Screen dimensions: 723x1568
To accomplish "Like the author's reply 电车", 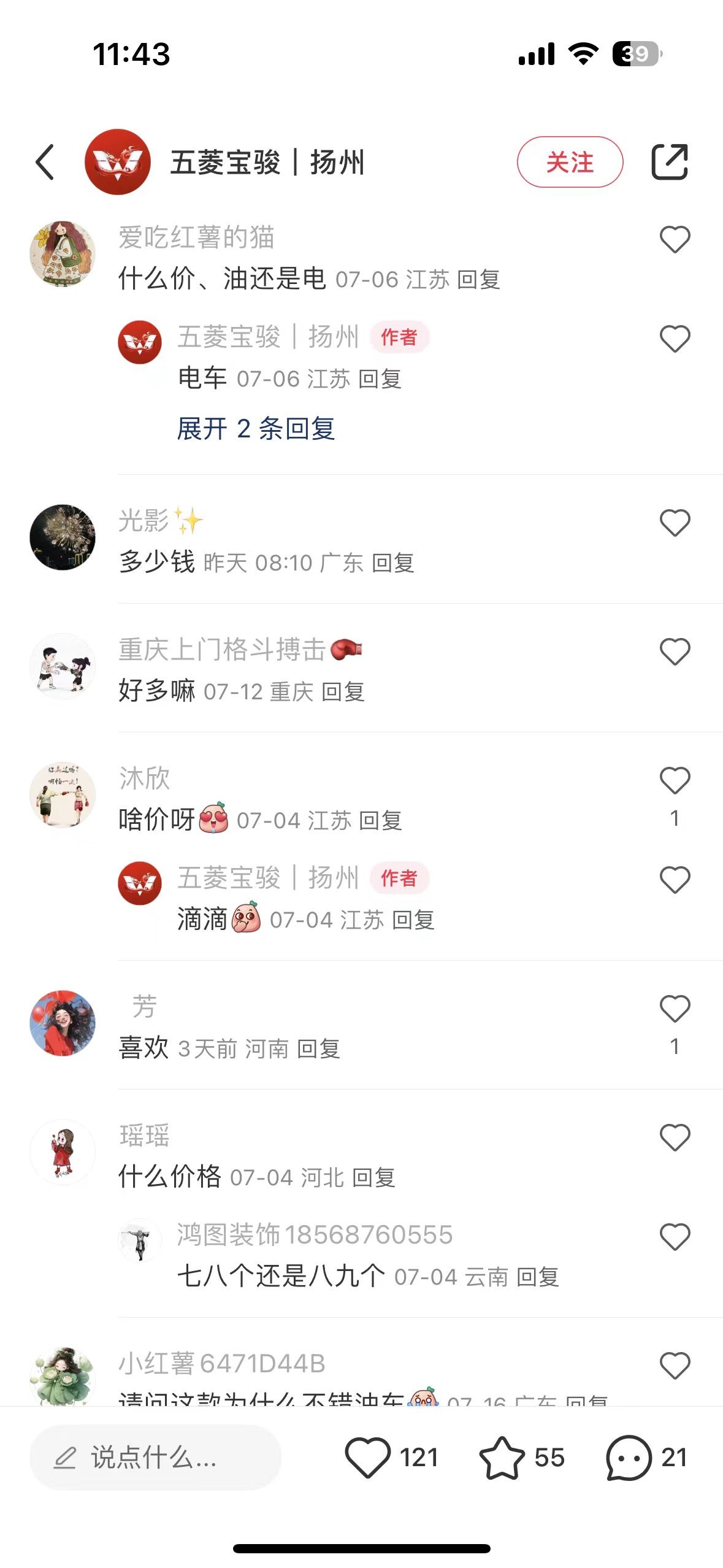I will pos(675,339).
